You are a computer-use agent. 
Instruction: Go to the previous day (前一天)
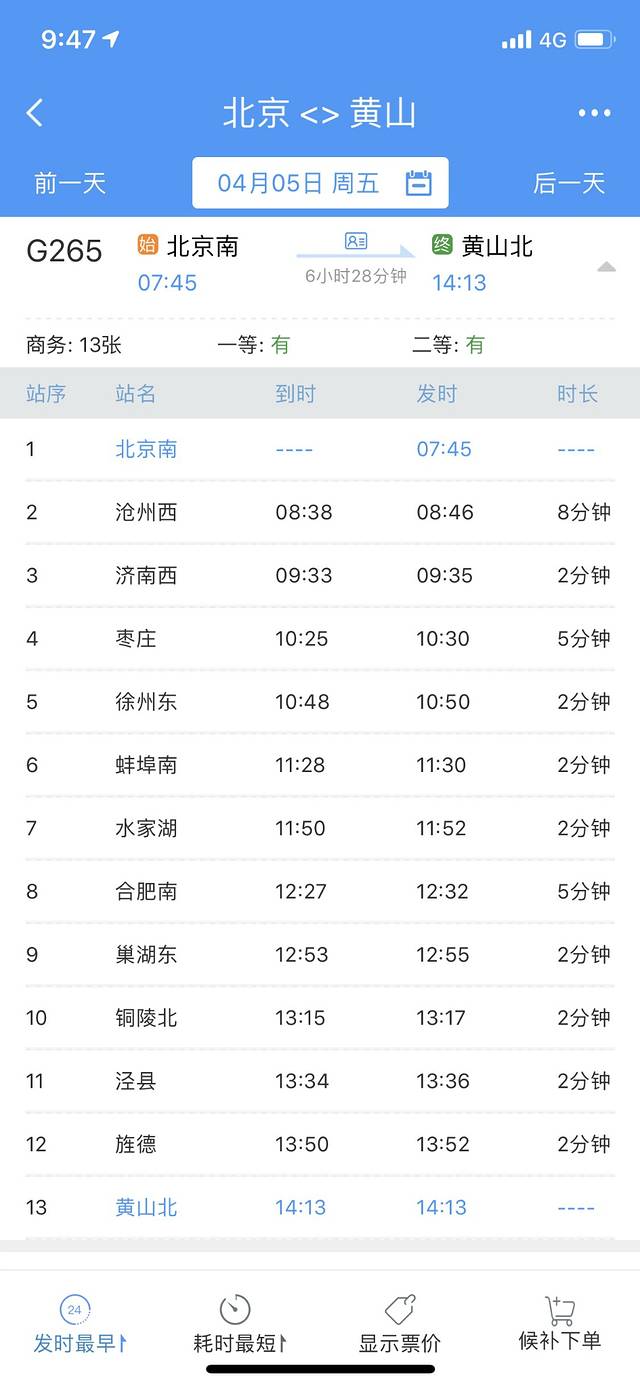(70, 183)
